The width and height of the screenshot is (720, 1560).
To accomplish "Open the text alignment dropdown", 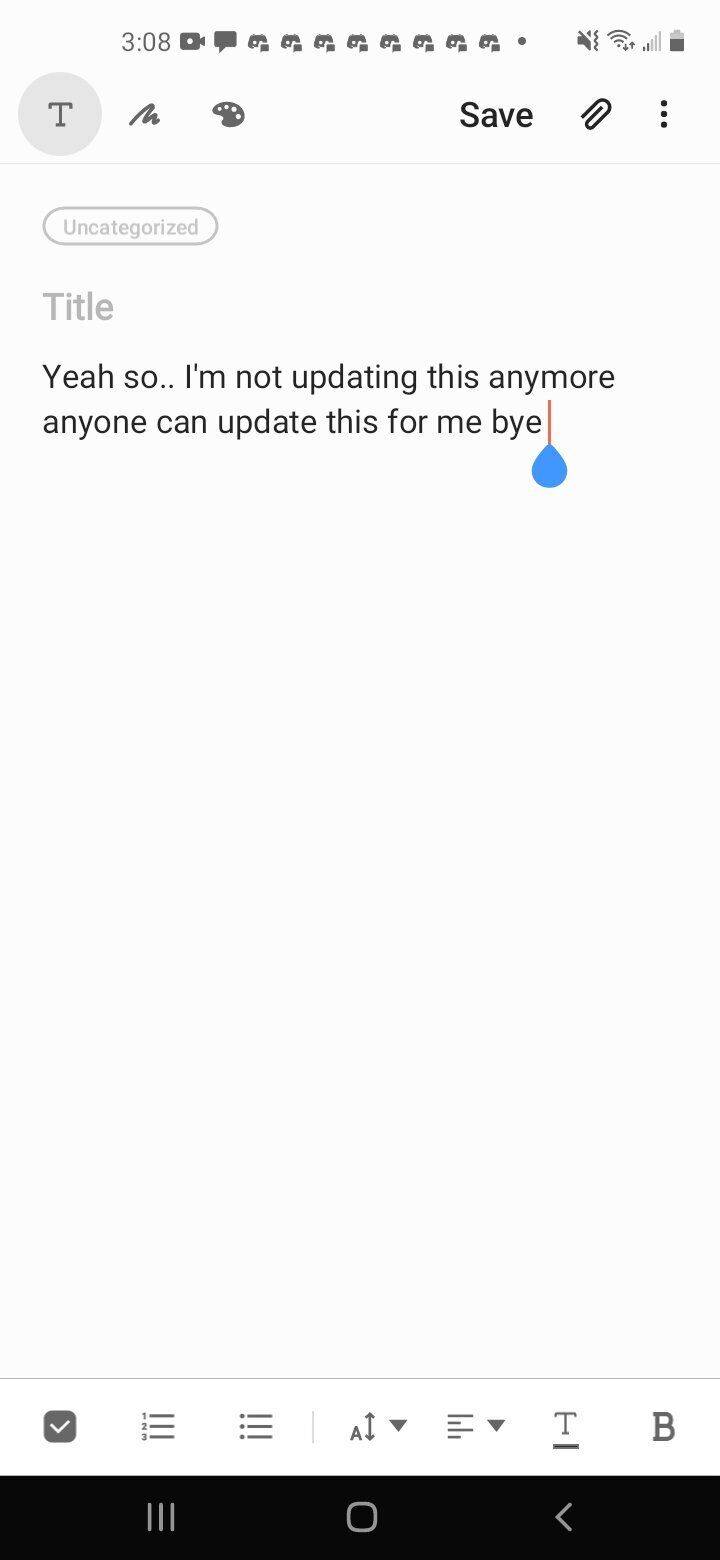I will pos(475,1426).
